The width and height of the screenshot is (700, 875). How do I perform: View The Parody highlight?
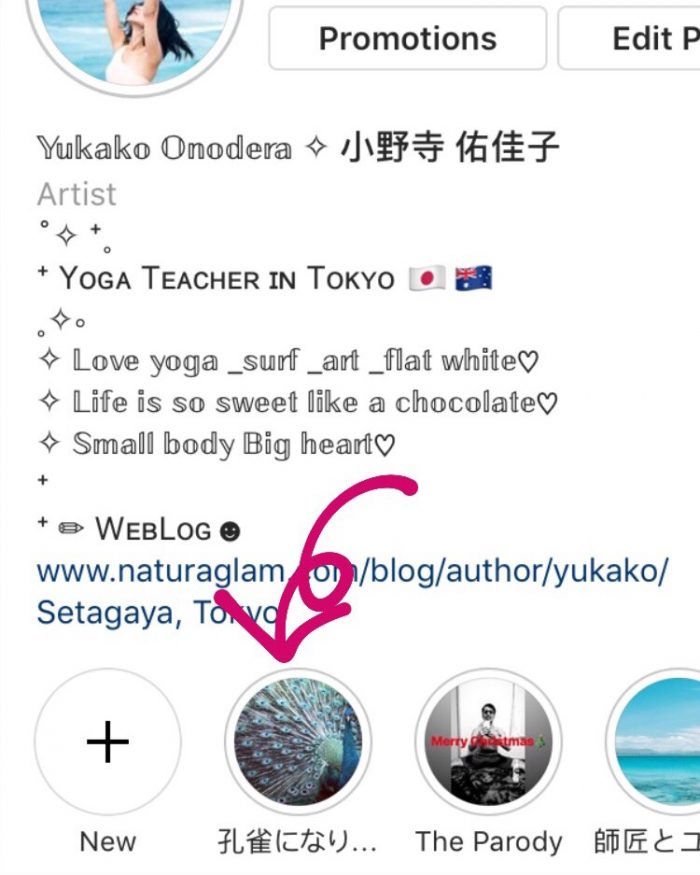click(x=488, y=743)
